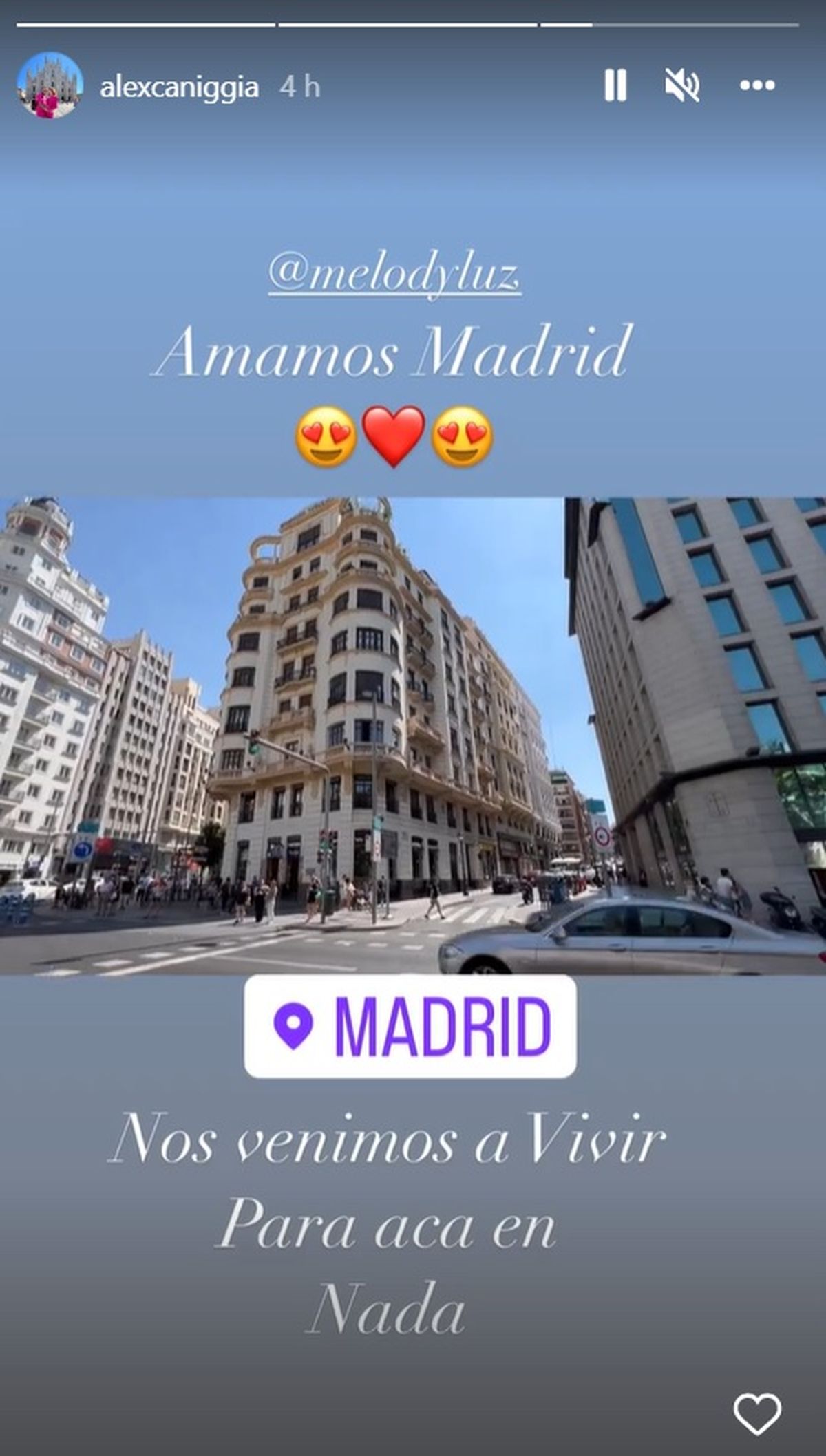Open the three-dot options menu
This screenshot has height=1456, width=826.
pyautogui.click(x=757, y=86)
